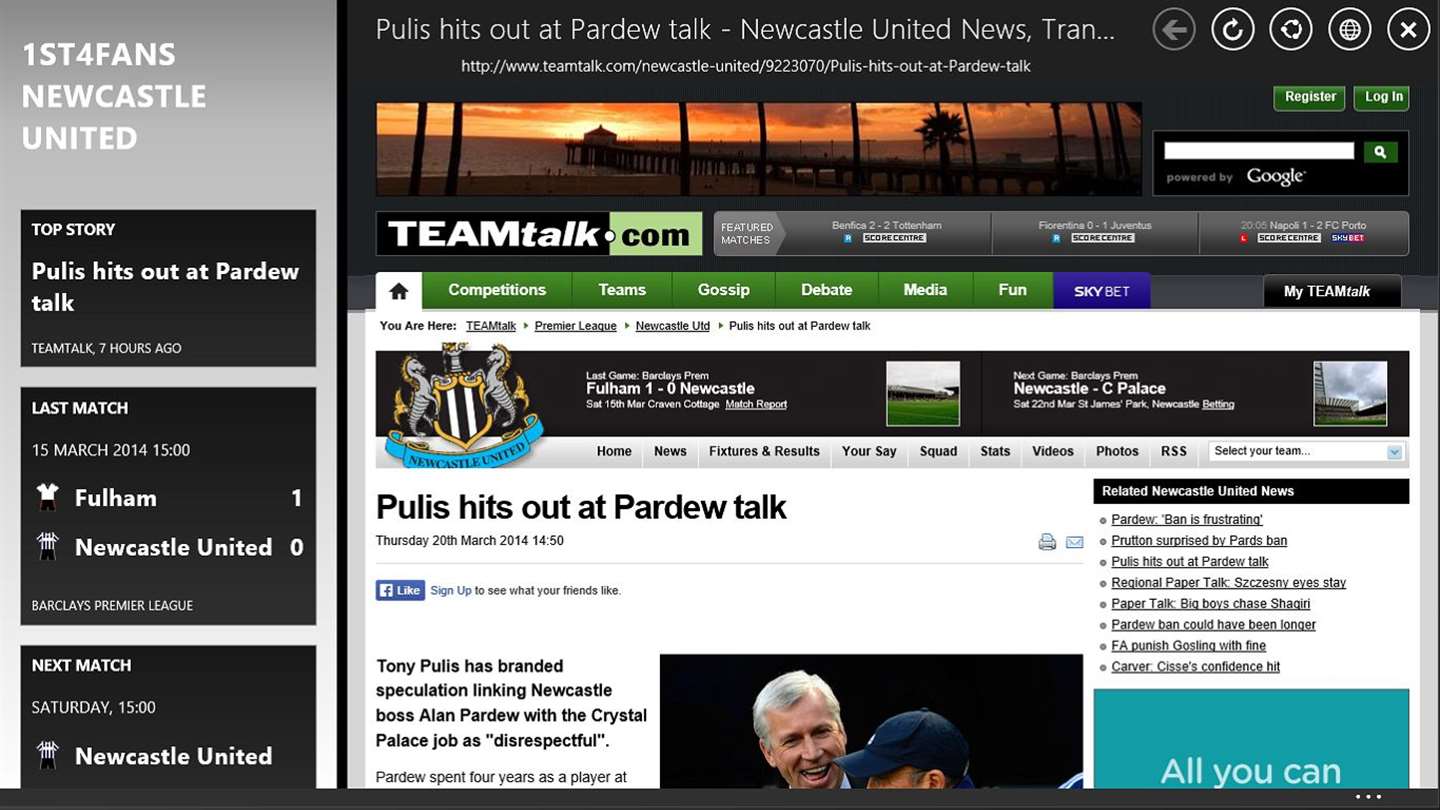Print this article
The image size is (1440, 810).
1047,542
